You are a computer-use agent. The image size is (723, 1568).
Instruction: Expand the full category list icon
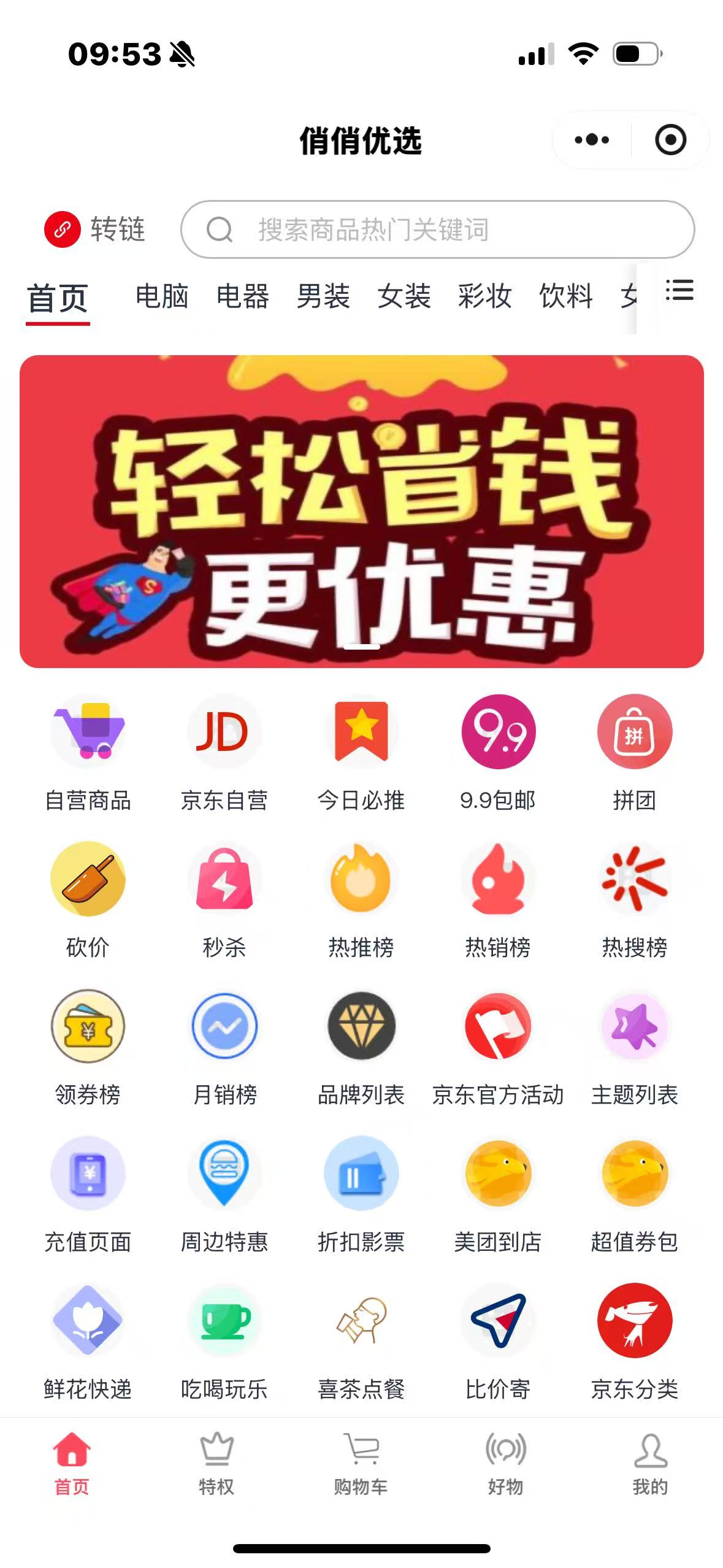pyautogui.click(x=679, y=291)
